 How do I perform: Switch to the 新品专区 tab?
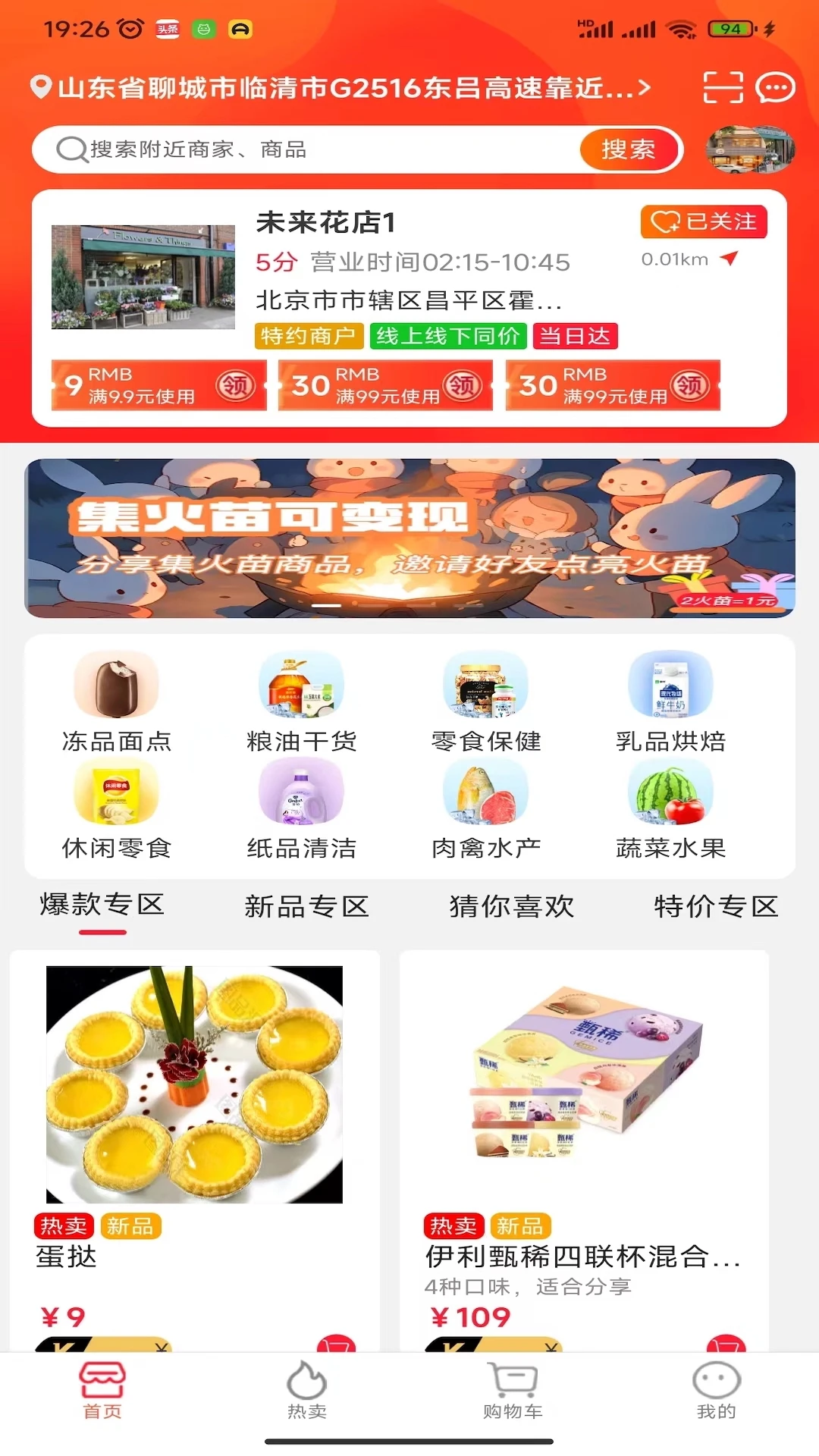[x=307, y=905]
